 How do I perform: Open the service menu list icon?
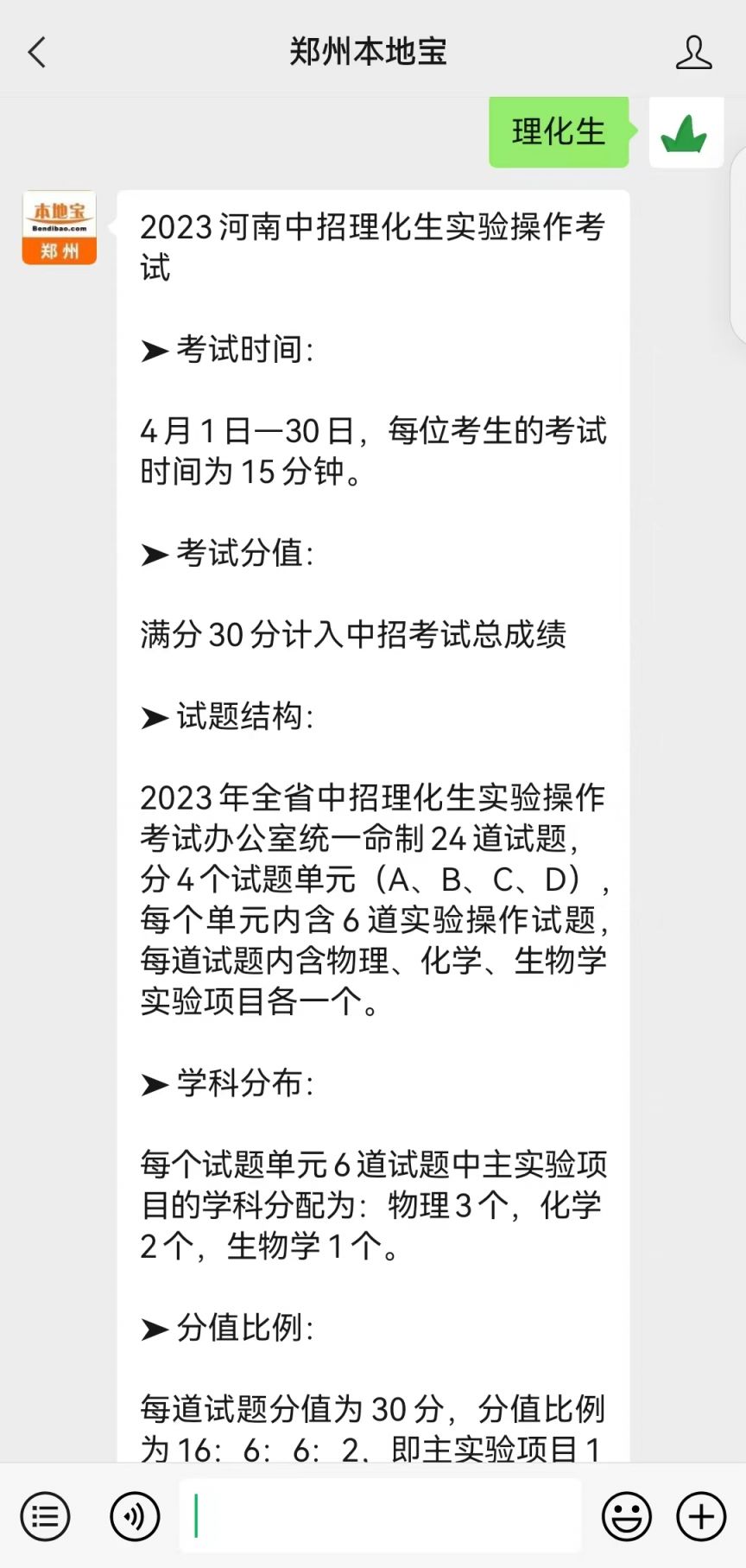click(45, 1515)
